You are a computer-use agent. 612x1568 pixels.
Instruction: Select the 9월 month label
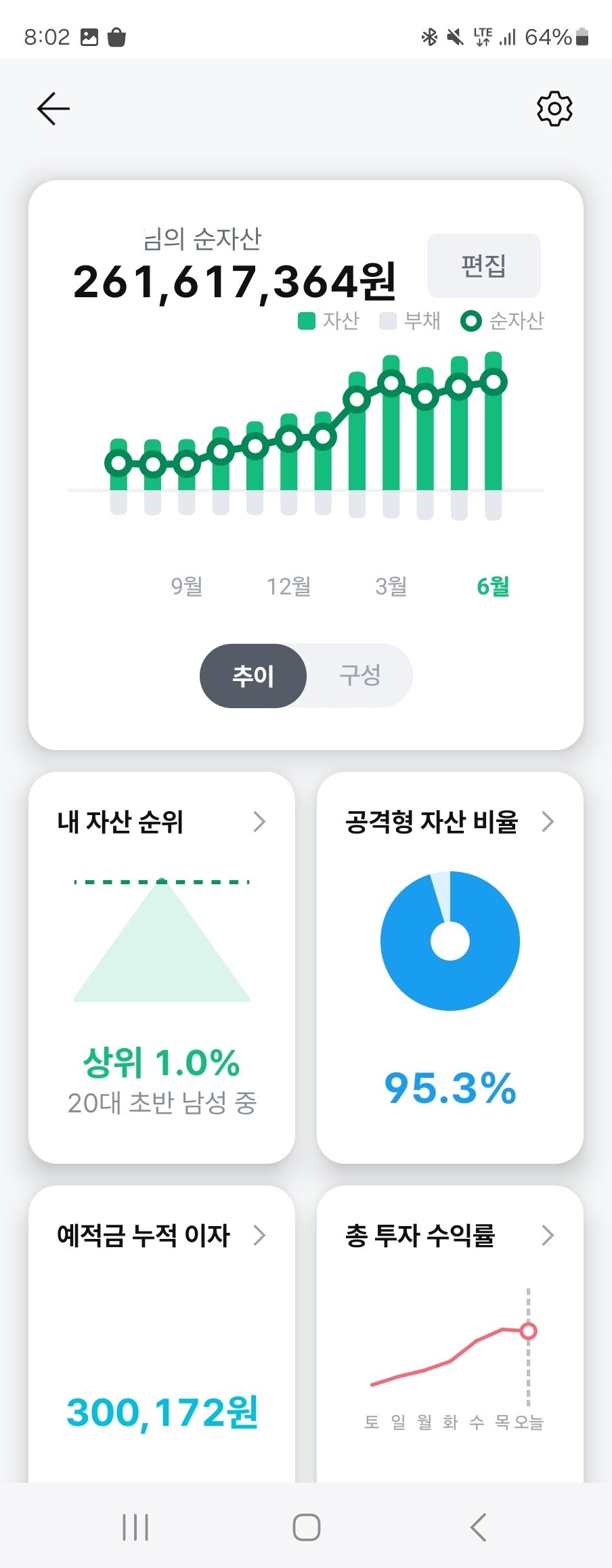click(x=186, y=588)
